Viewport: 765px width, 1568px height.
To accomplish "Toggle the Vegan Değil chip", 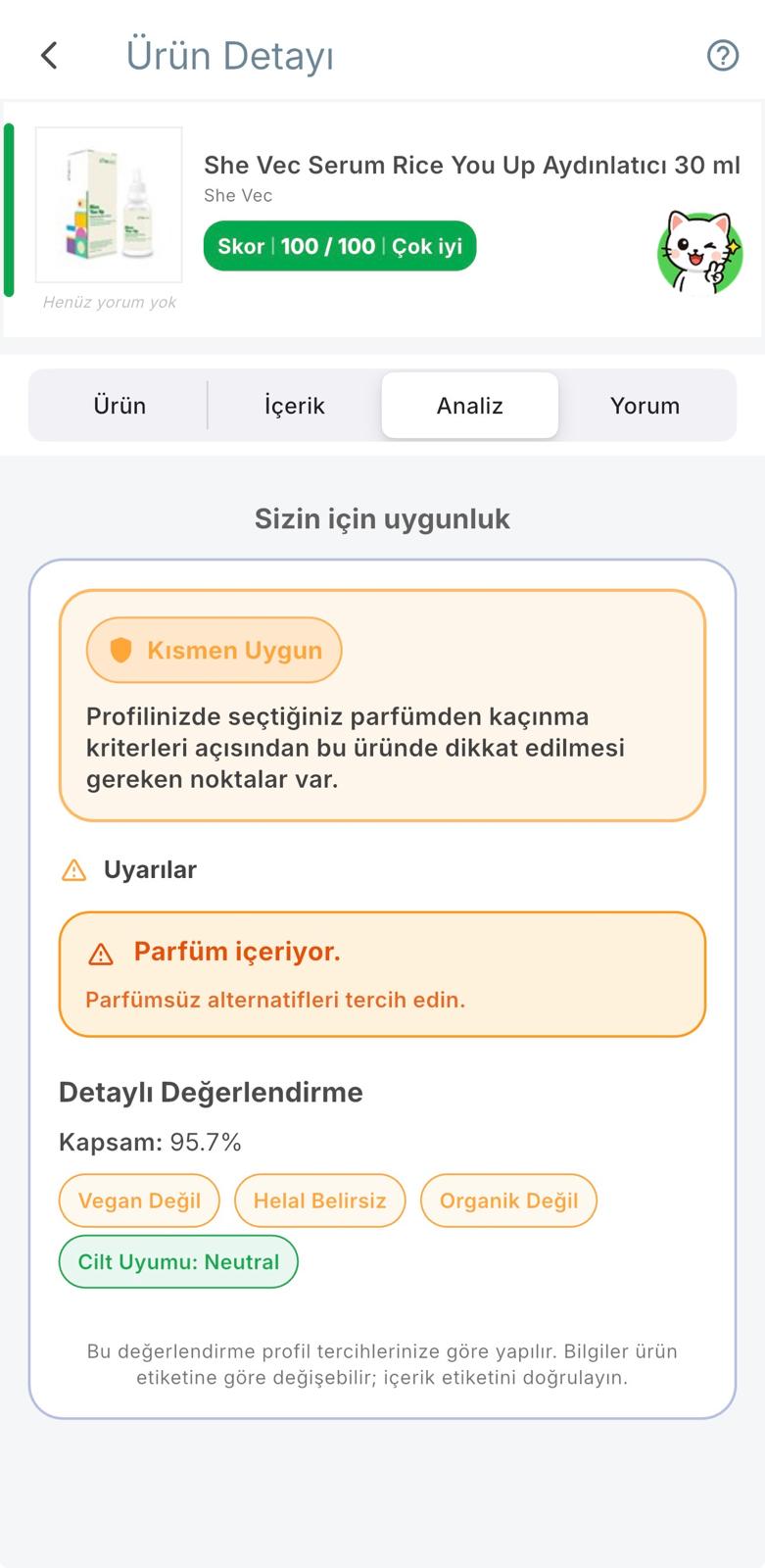I will pyautogui.click(x=139, y=1200).
